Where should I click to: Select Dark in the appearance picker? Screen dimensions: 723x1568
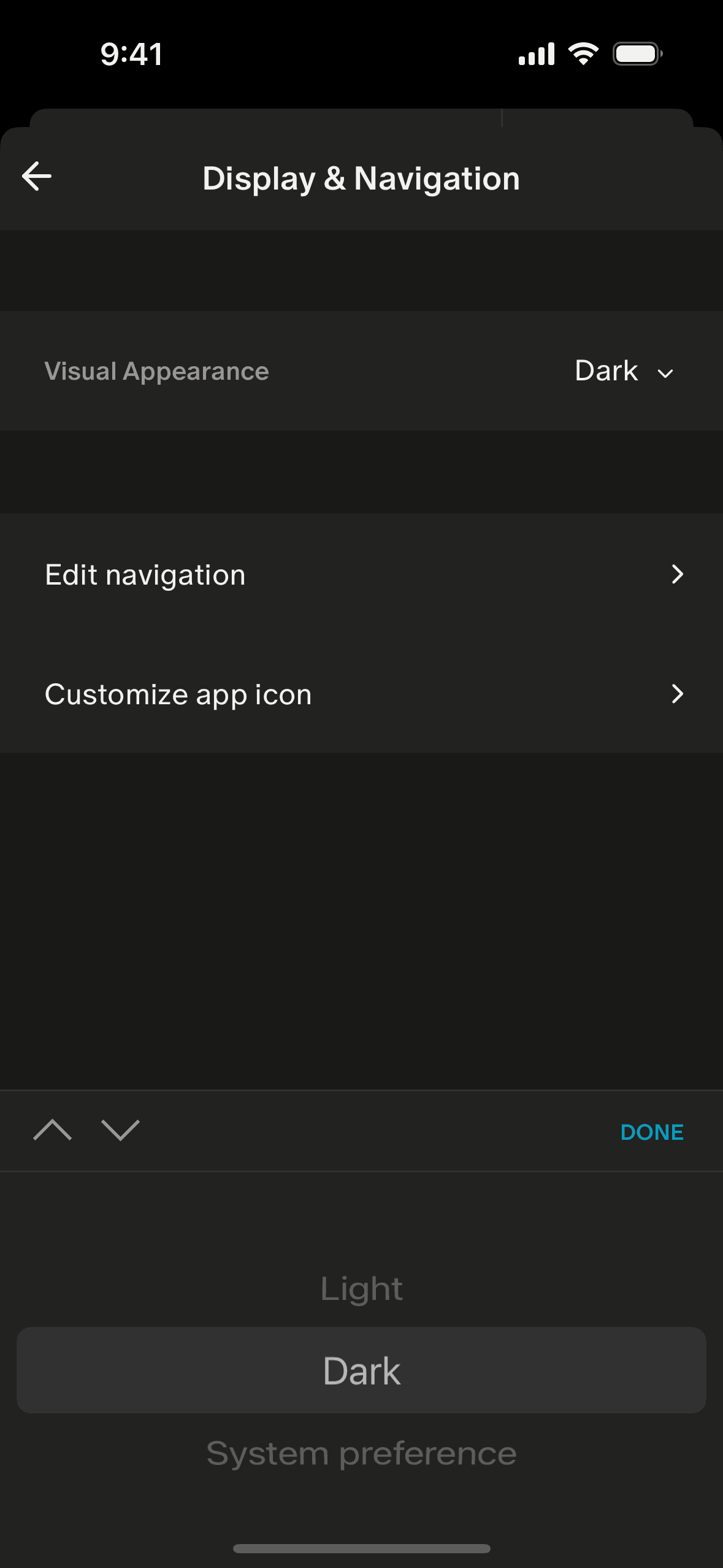361,1371
